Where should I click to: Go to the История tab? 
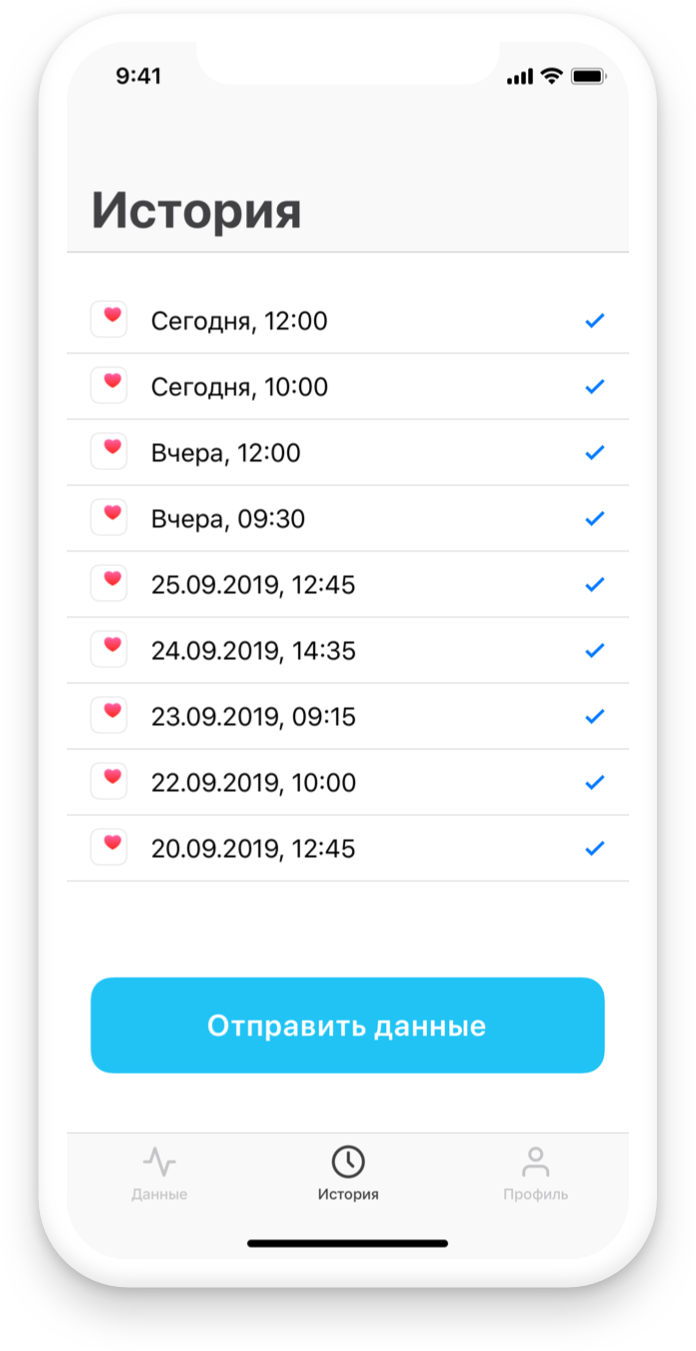click(x=348, y=1174)
